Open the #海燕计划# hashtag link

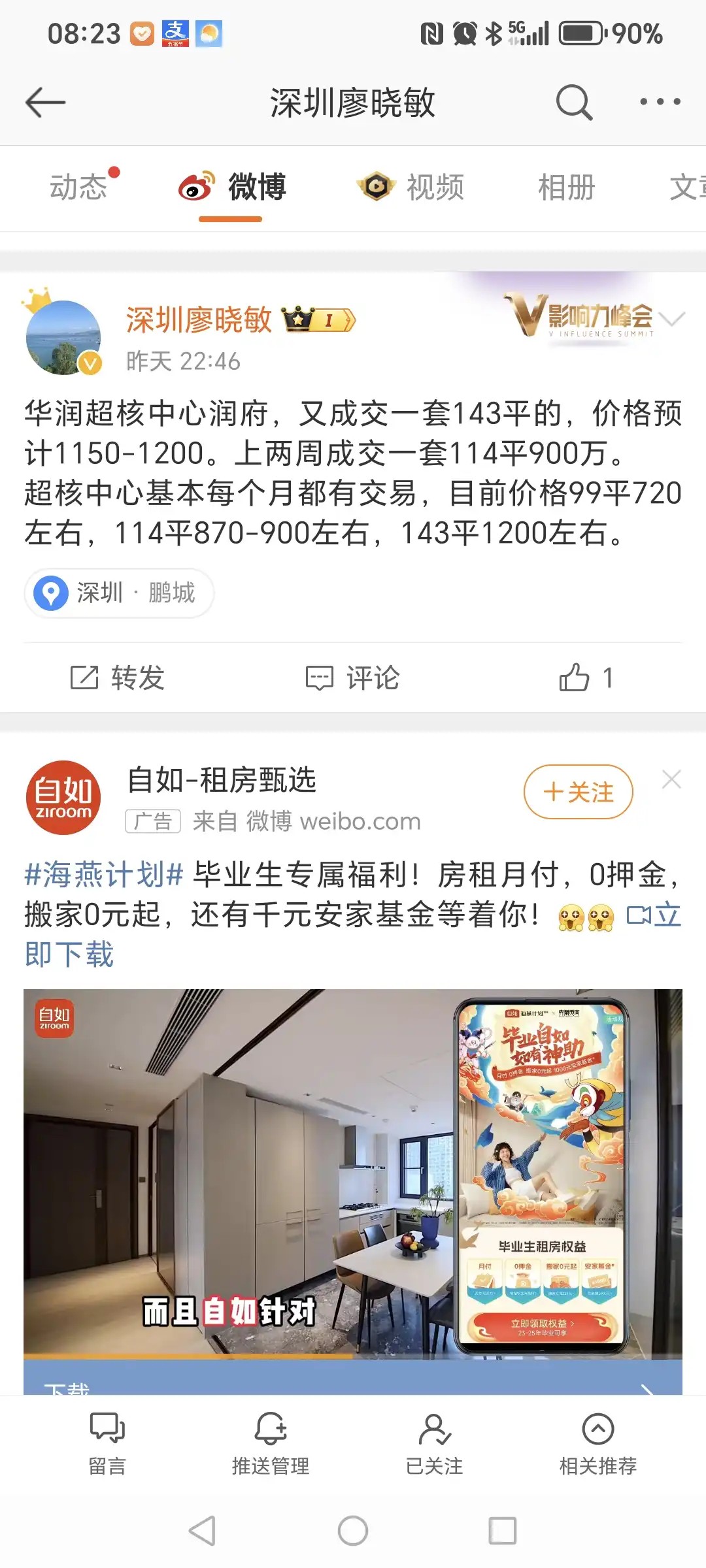tap(104, 874)
